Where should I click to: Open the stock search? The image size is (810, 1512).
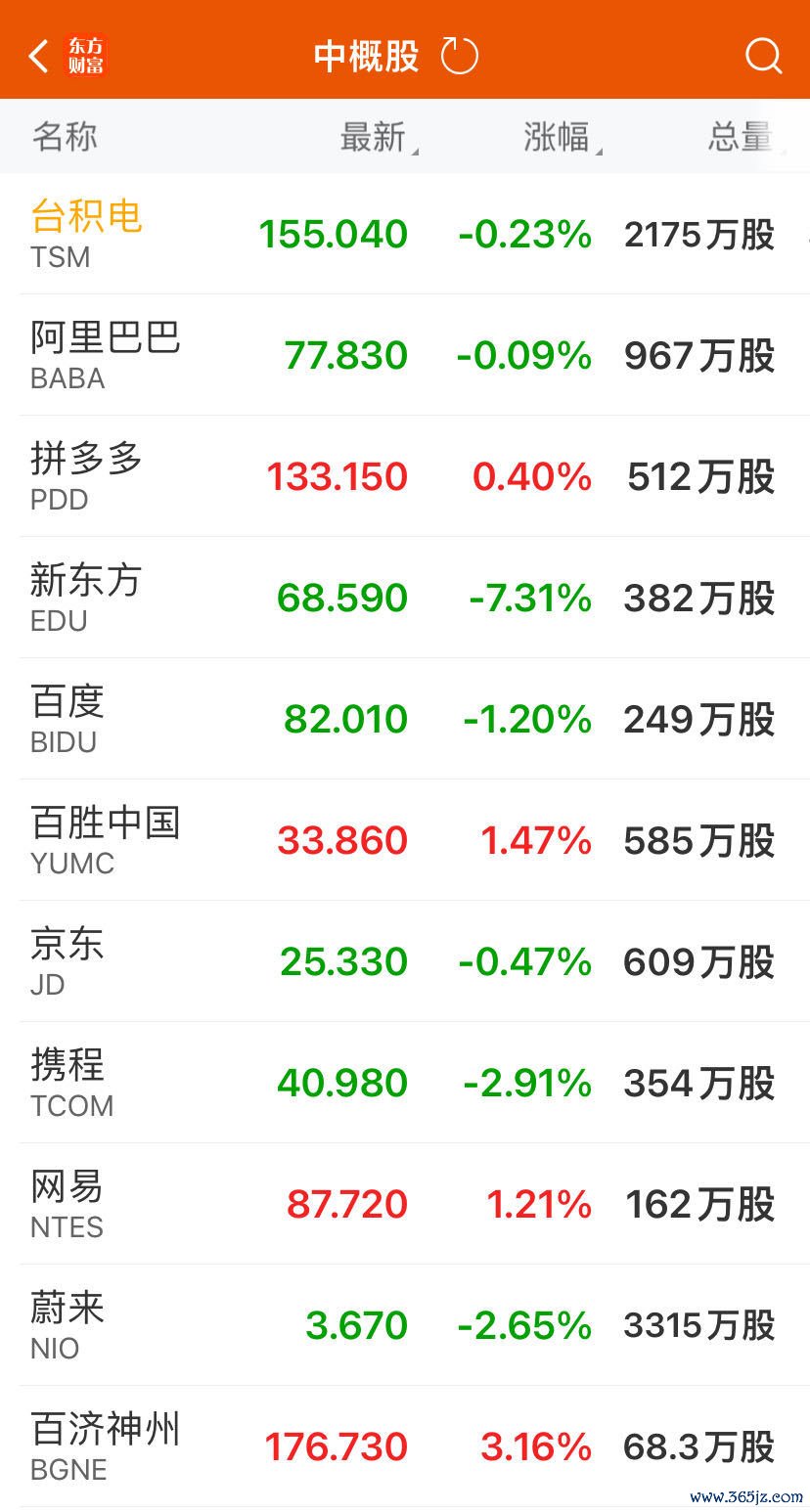[763, 56]
